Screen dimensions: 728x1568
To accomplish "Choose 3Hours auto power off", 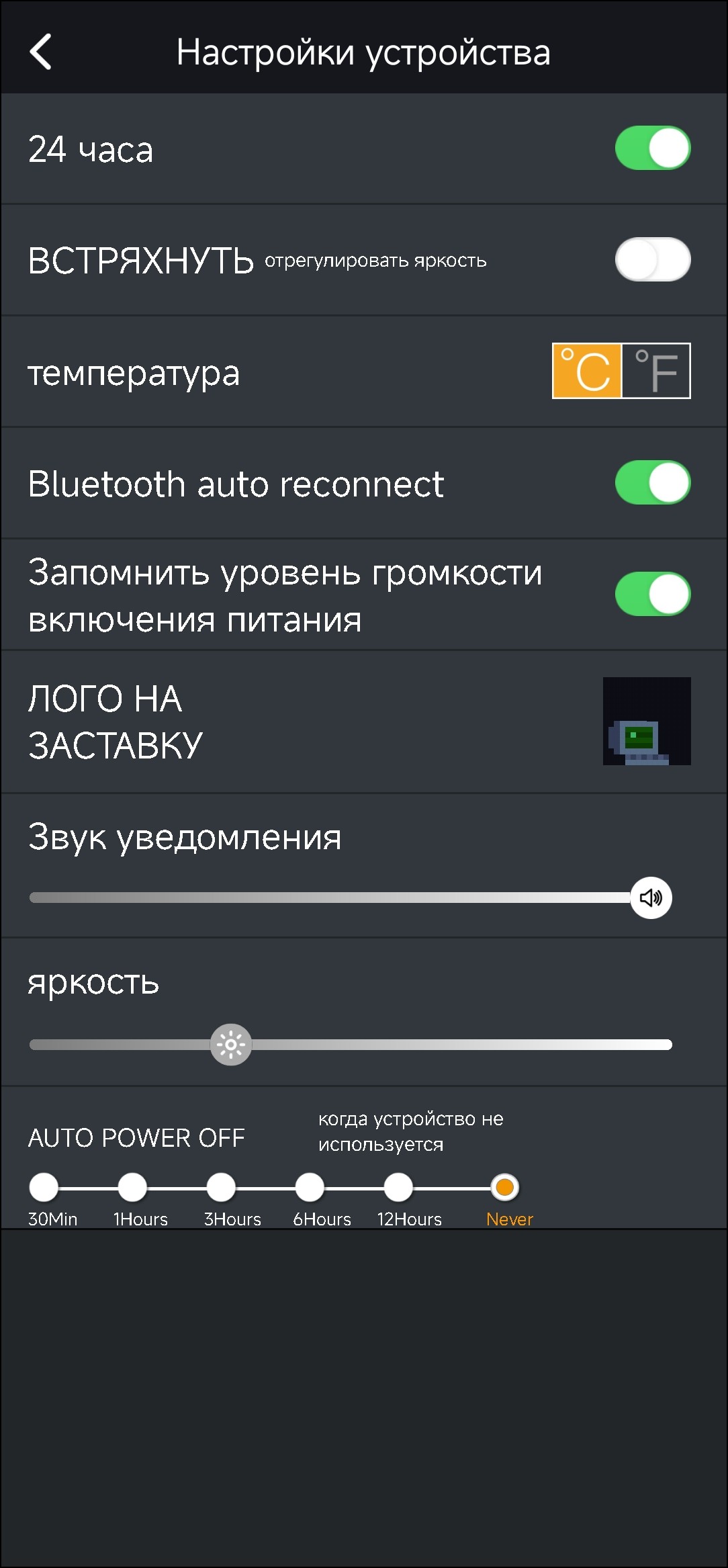I will click(x=221, y=1188).
